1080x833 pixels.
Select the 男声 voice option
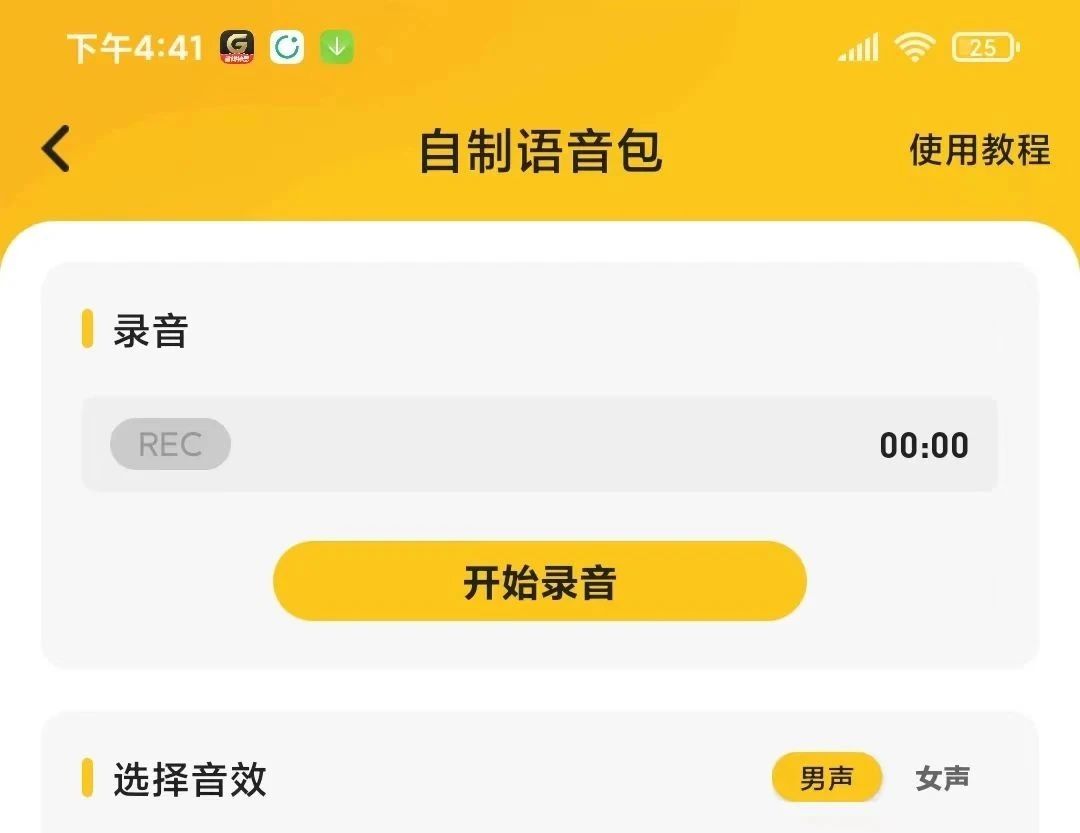point(826,778)
